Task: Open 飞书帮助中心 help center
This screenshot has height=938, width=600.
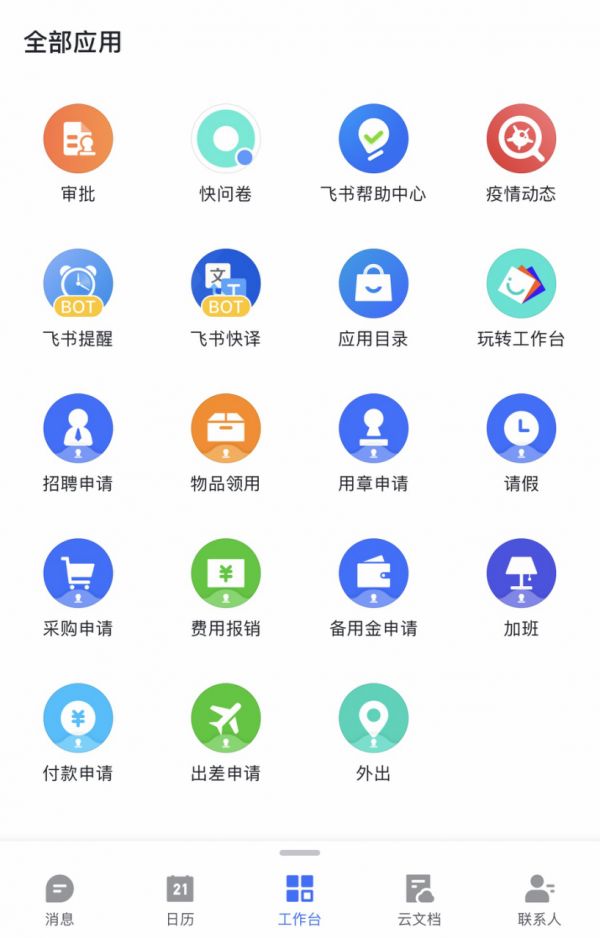Action: [373, 139]
